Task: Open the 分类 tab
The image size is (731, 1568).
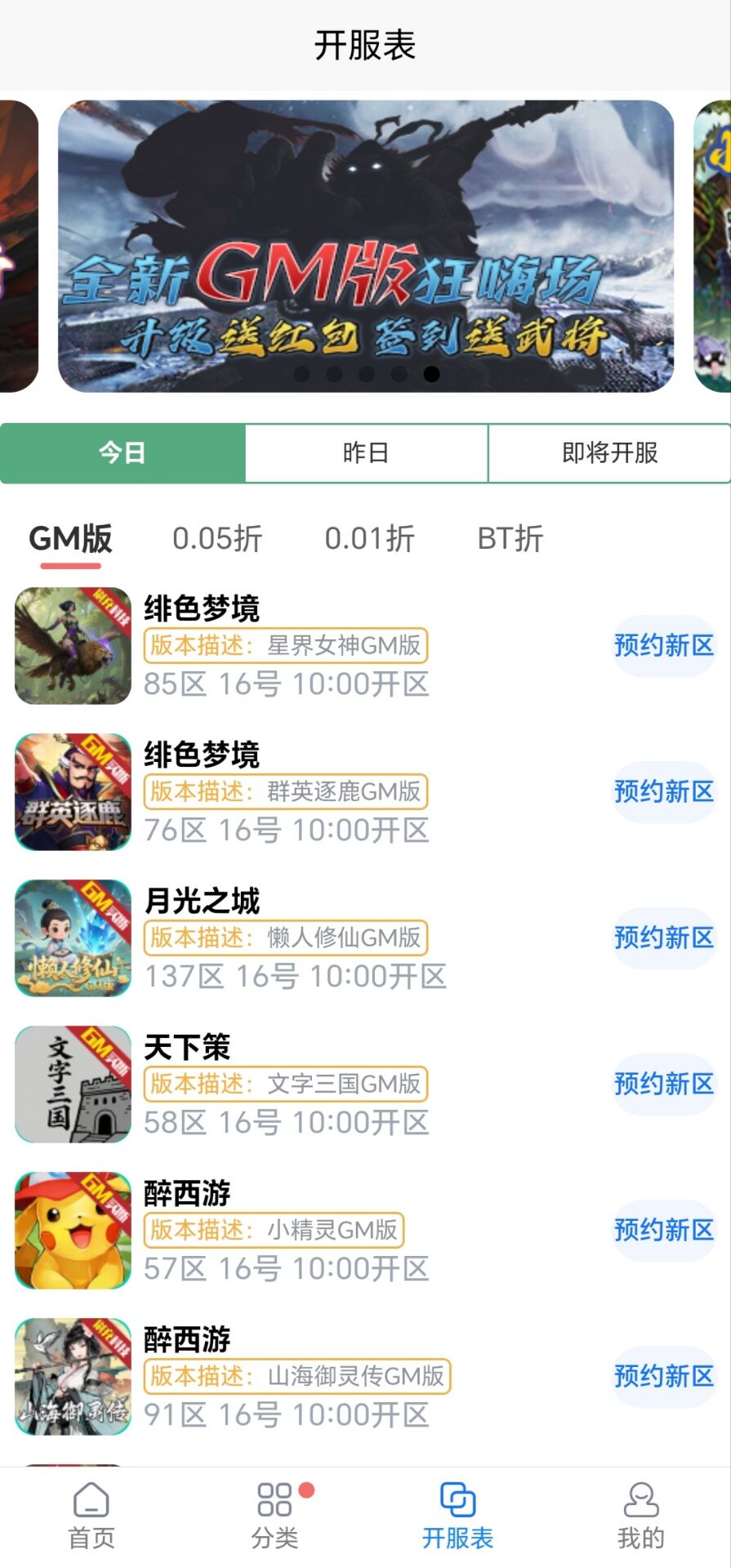Action: (x=274, y=1517)
